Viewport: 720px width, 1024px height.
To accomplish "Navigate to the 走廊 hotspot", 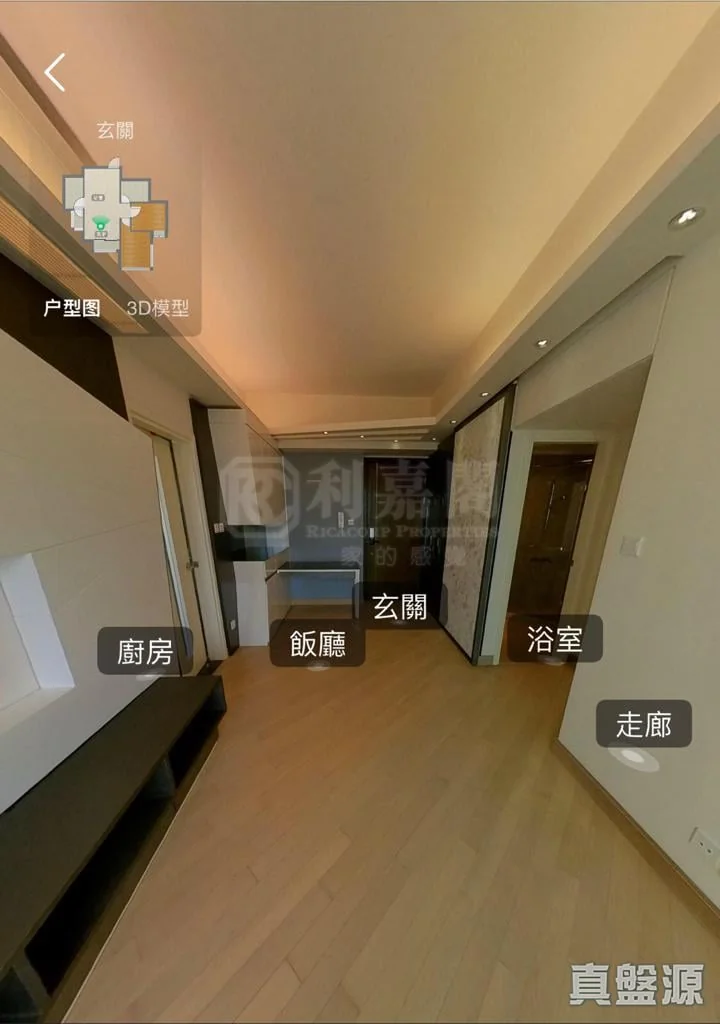I will 643,724.
